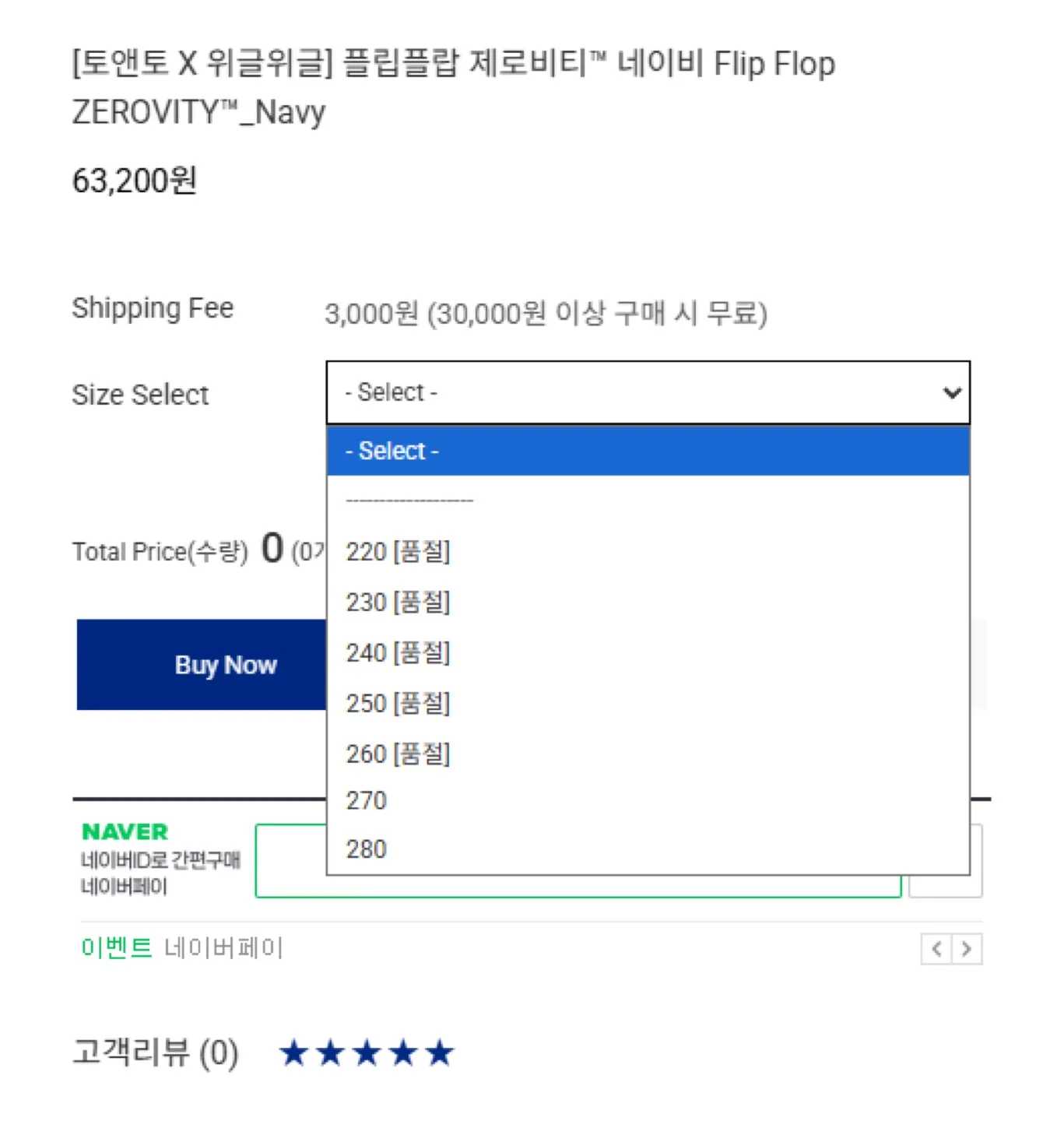Screen dimensions: 1064x1121
Task: Select the sold-out size 260 option
Action: point(648,754)
